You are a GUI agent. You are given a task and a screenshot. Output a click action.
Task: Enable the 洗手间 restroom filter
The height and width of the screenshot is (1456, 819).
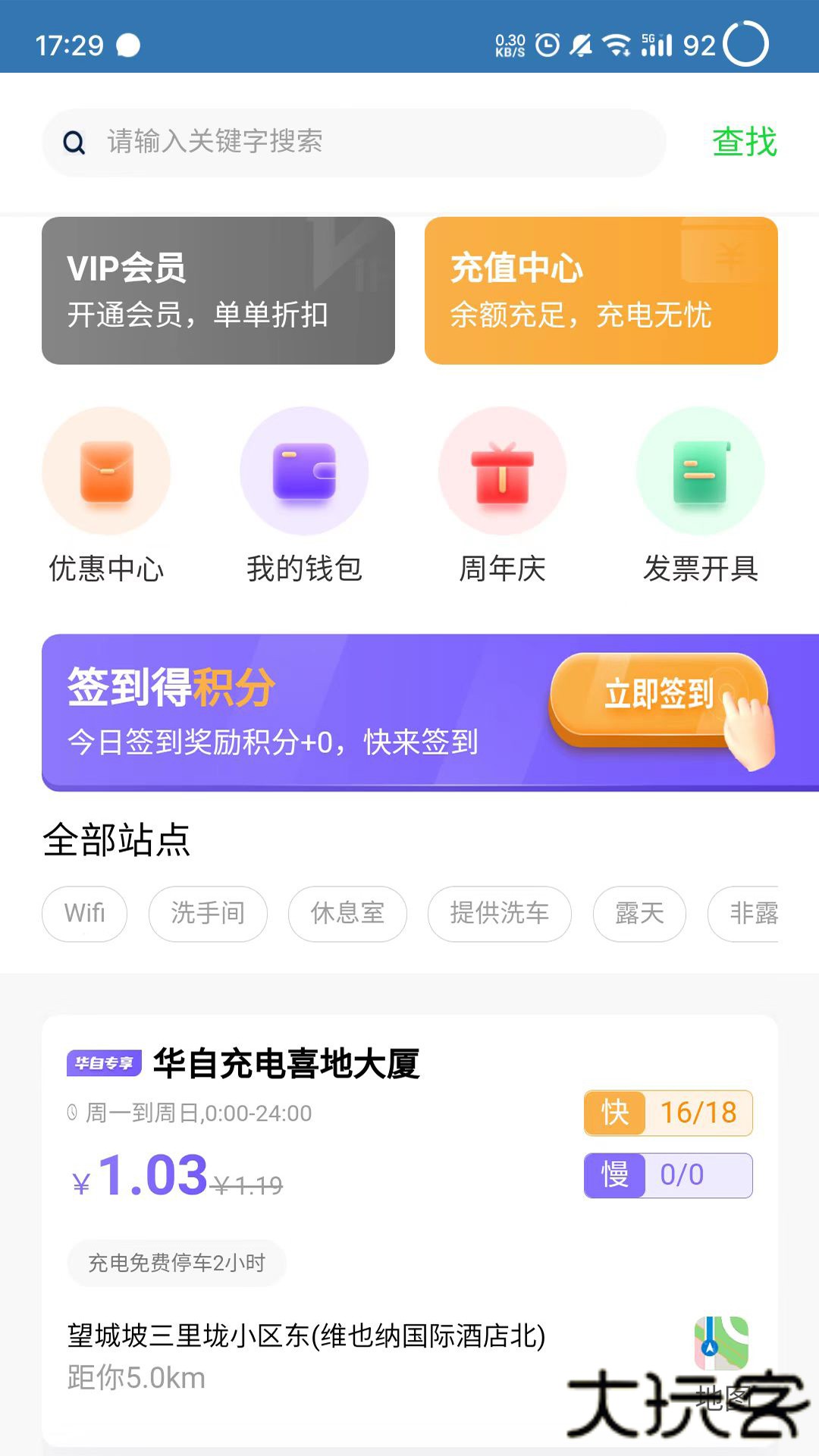208,914
